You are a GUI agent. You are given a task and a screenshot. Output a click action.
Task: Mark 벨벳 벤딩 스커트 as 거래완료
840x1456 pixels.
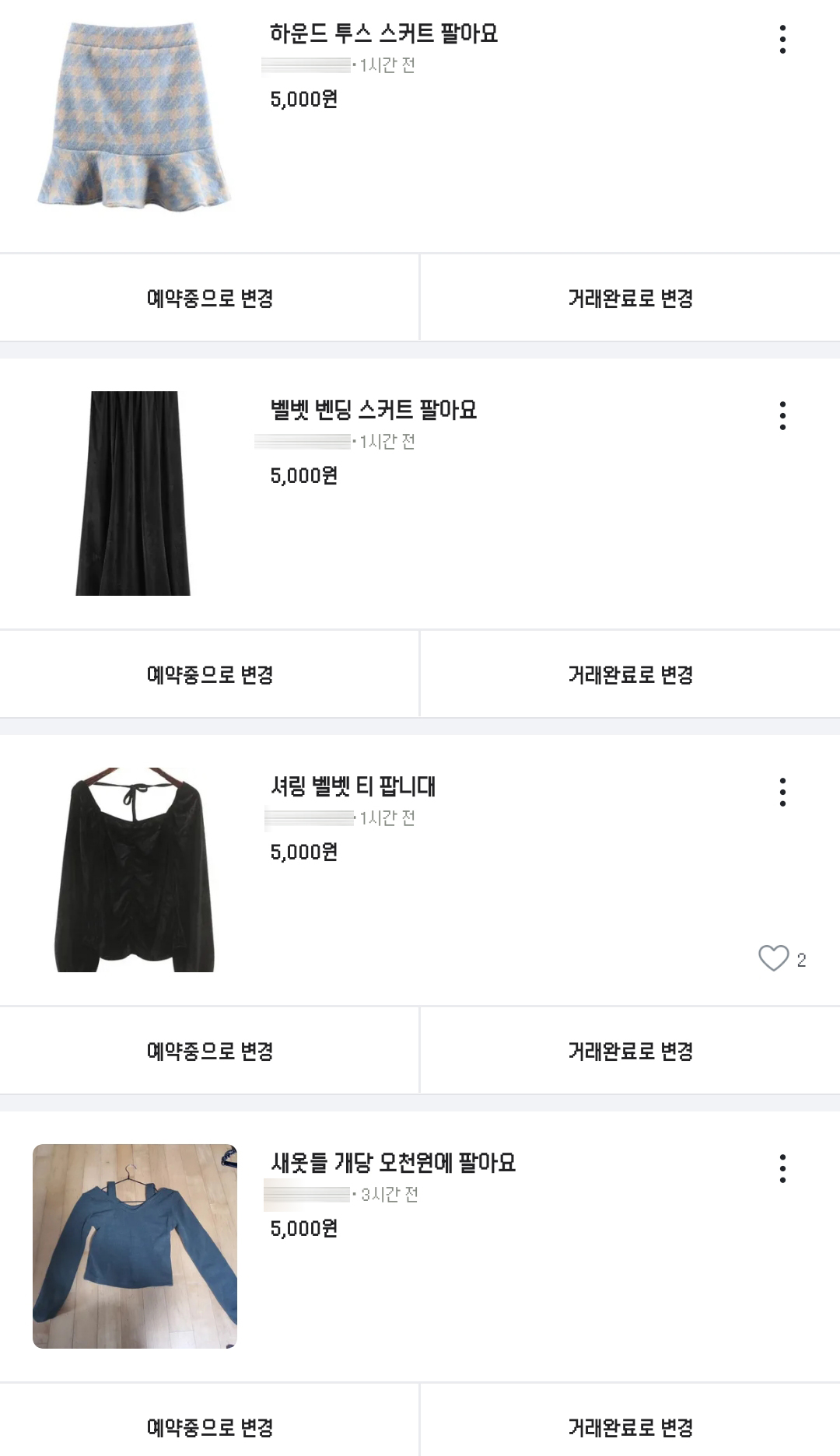coord(630,674)
